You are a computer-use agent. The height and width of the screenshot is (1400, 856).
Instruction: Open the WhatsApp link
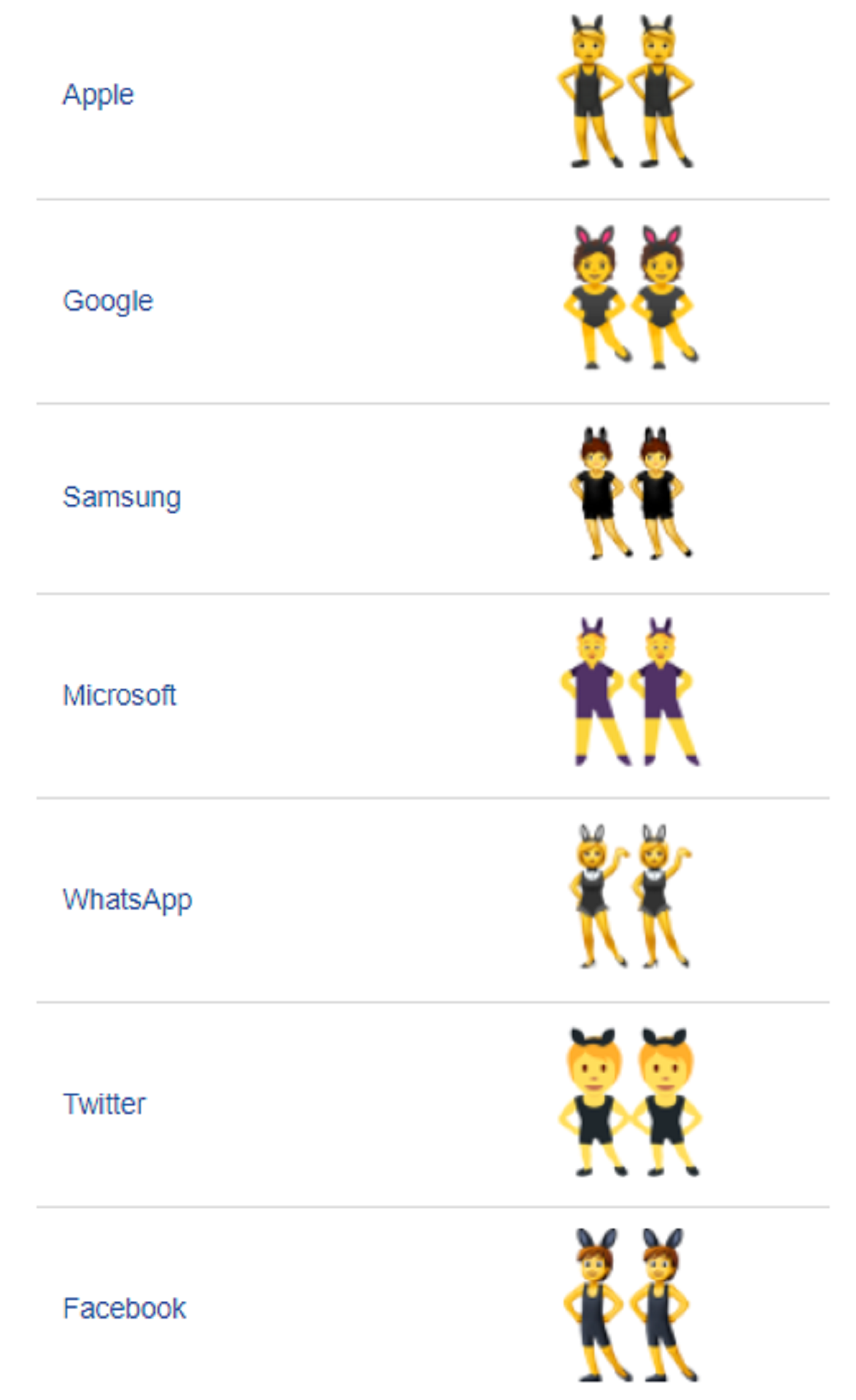coord(128,900)
